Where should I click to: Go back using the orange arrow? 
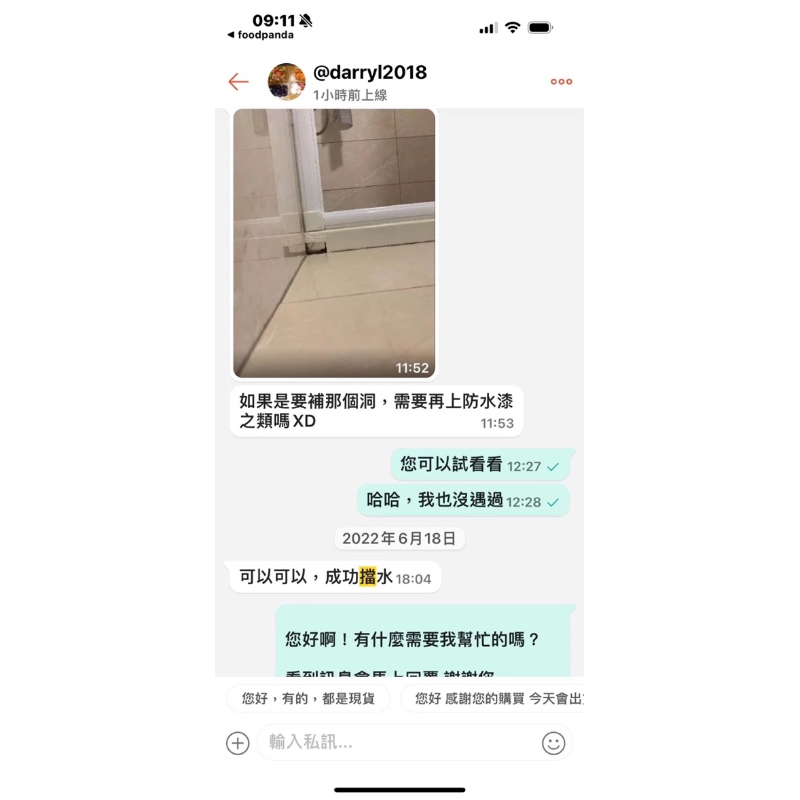[x=238, y=82]
